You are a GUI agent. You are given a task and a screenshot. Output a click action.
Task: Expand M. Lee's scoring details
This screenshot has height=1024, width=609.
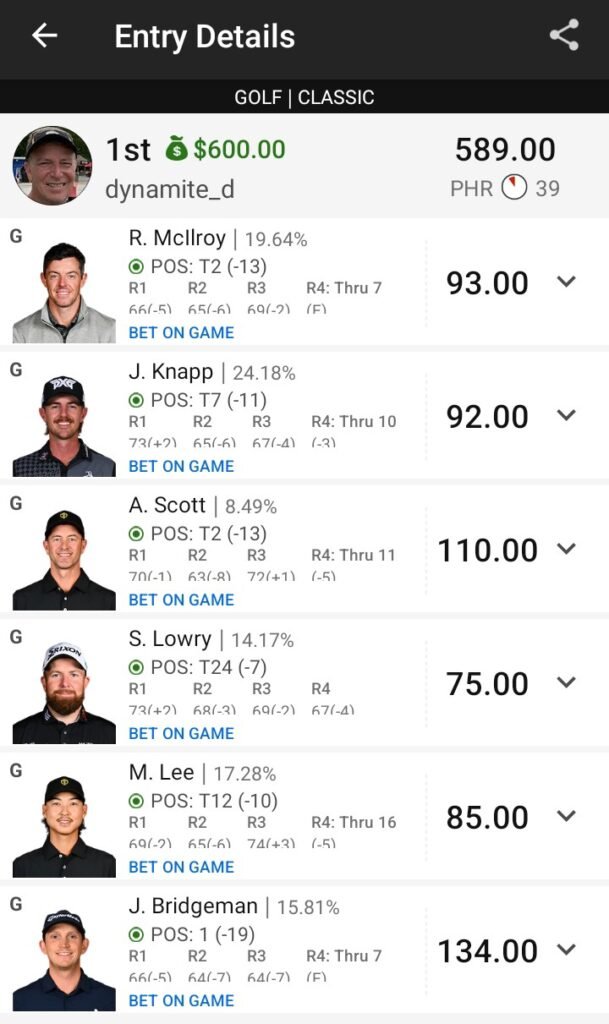click(567, 816)
